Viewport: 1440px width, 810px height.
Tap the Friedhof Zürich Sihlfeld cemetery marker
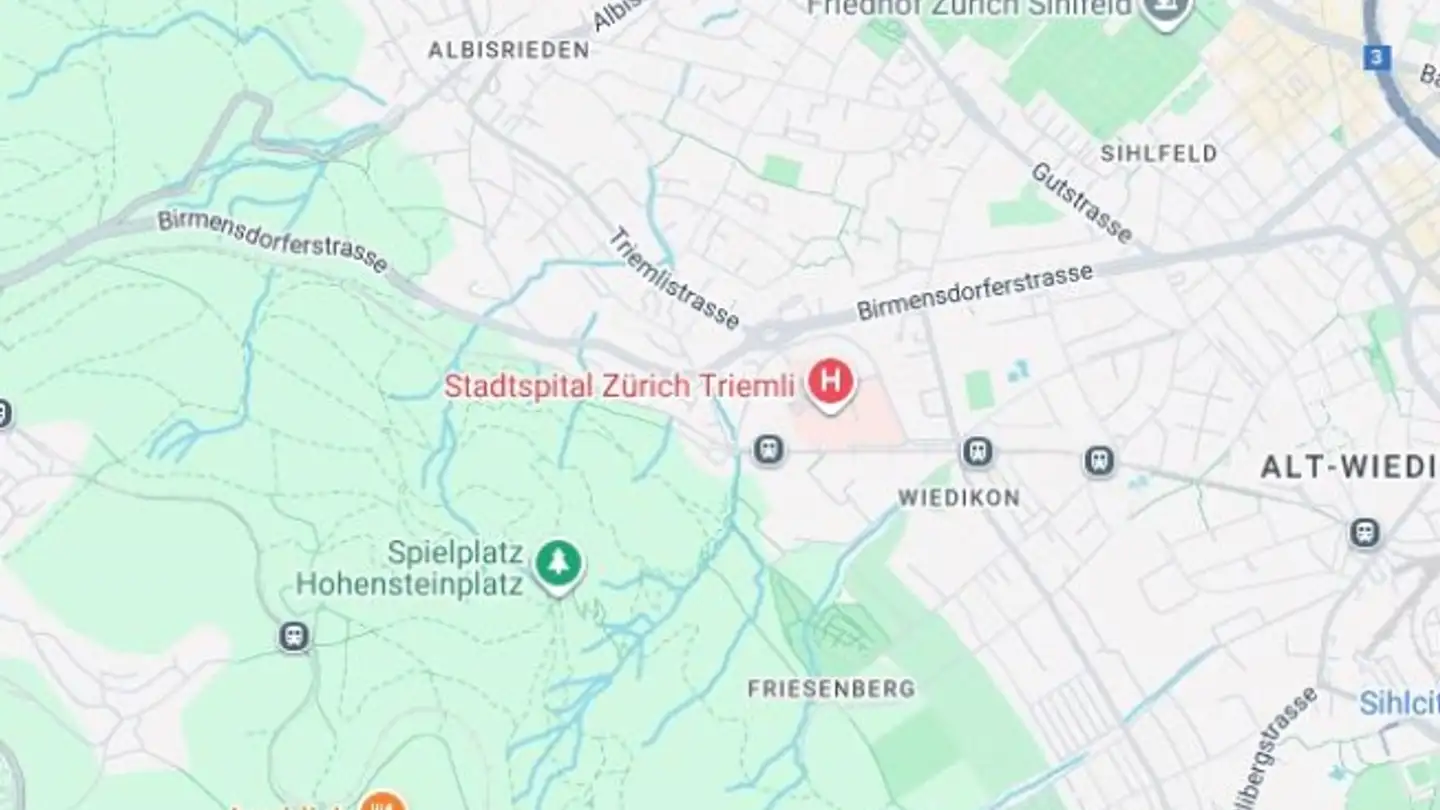[1167, 10]
